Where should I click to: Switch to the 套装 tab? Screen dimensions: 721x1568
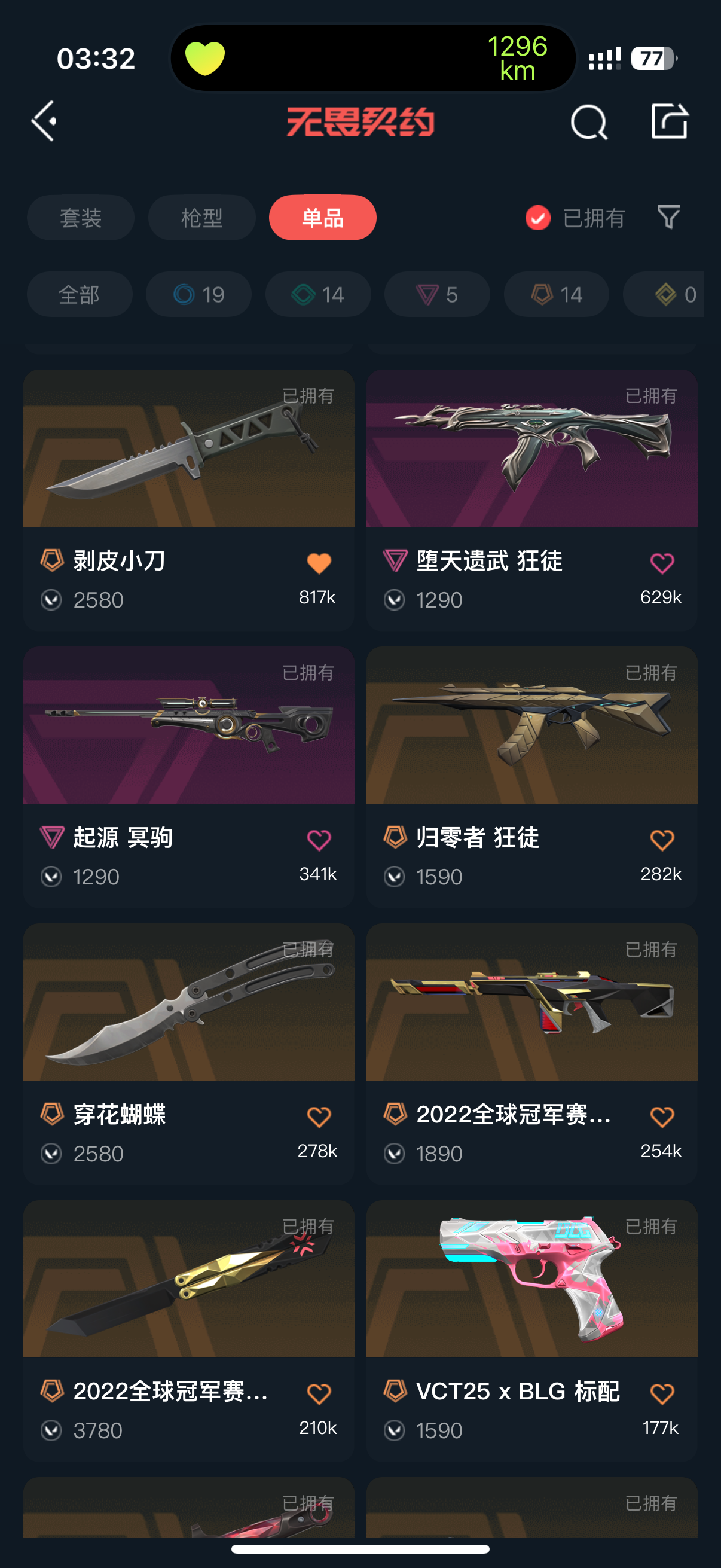click(80, 218)
